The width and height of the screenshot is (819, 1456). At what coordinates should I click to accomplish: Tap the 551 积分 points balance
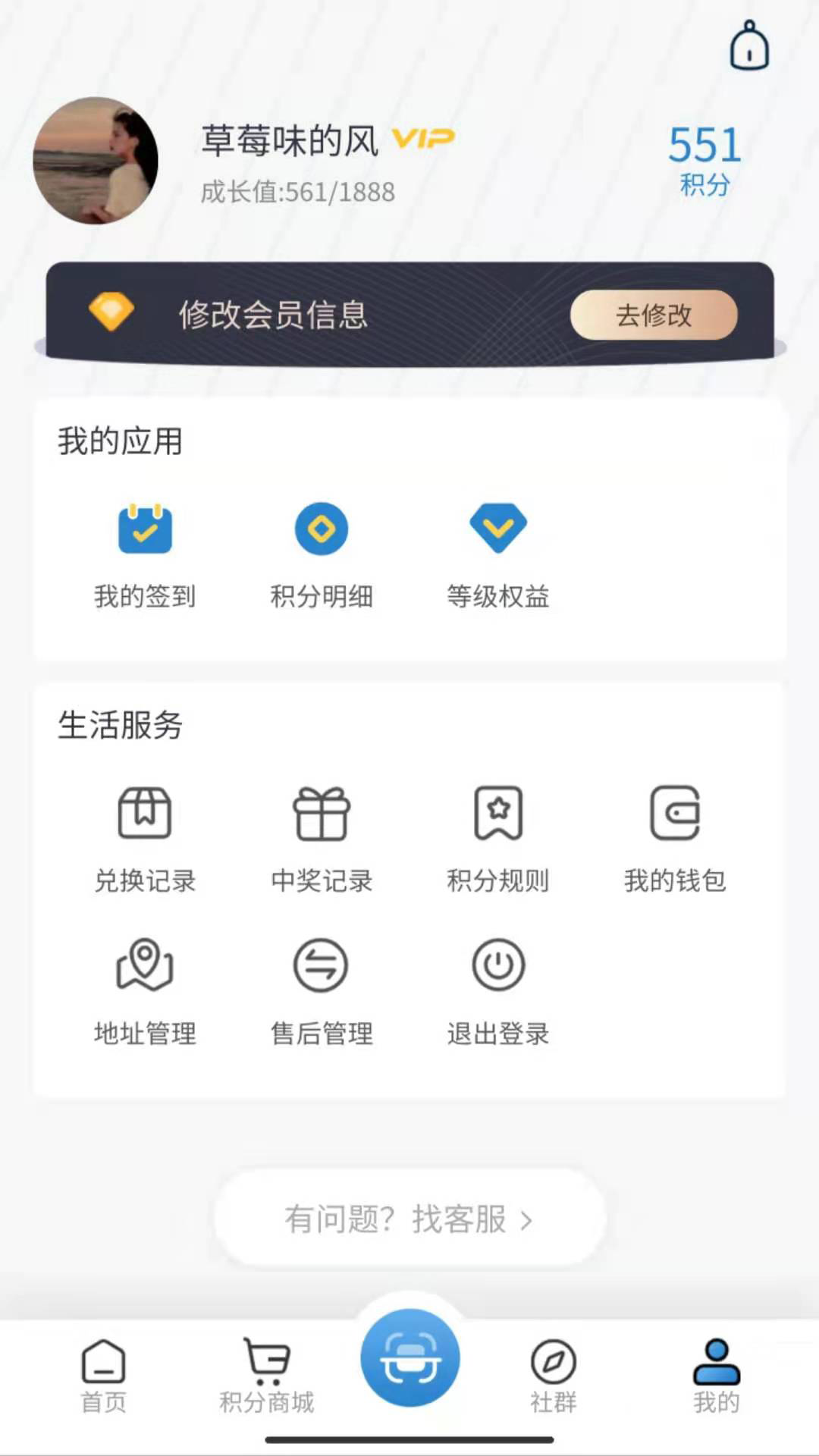point(704,159)
